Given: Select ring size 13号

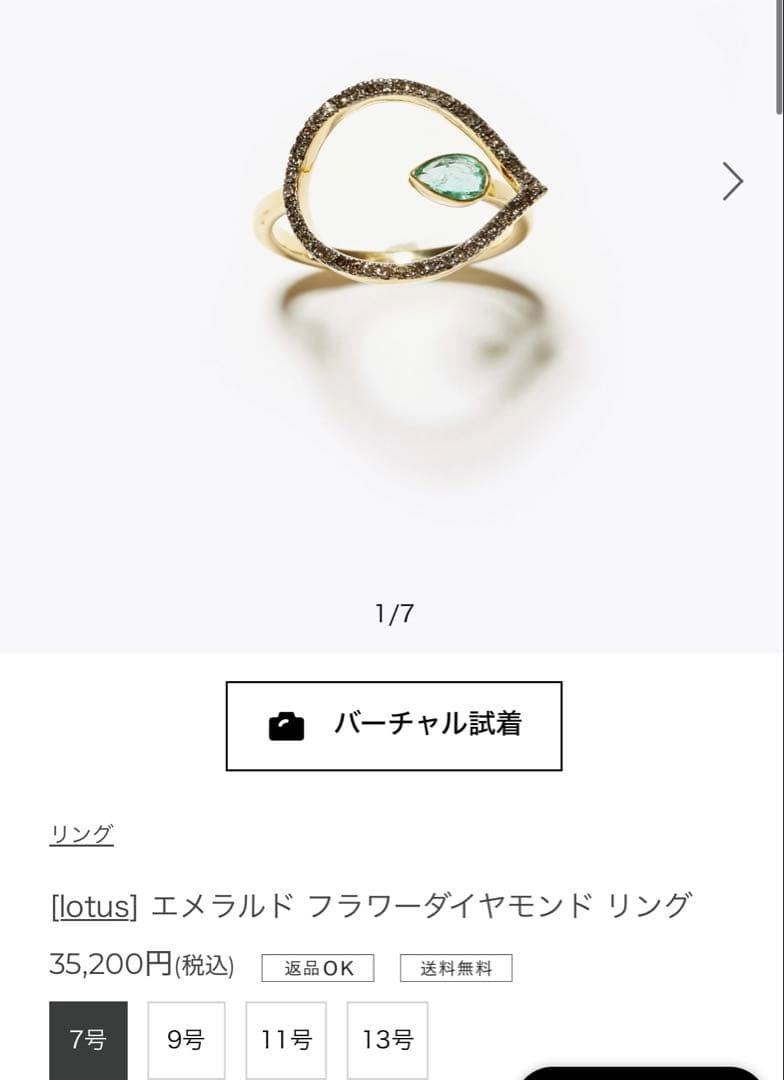Looking at the screenshot, I should pyautogui.click(x=386, y=1040).
